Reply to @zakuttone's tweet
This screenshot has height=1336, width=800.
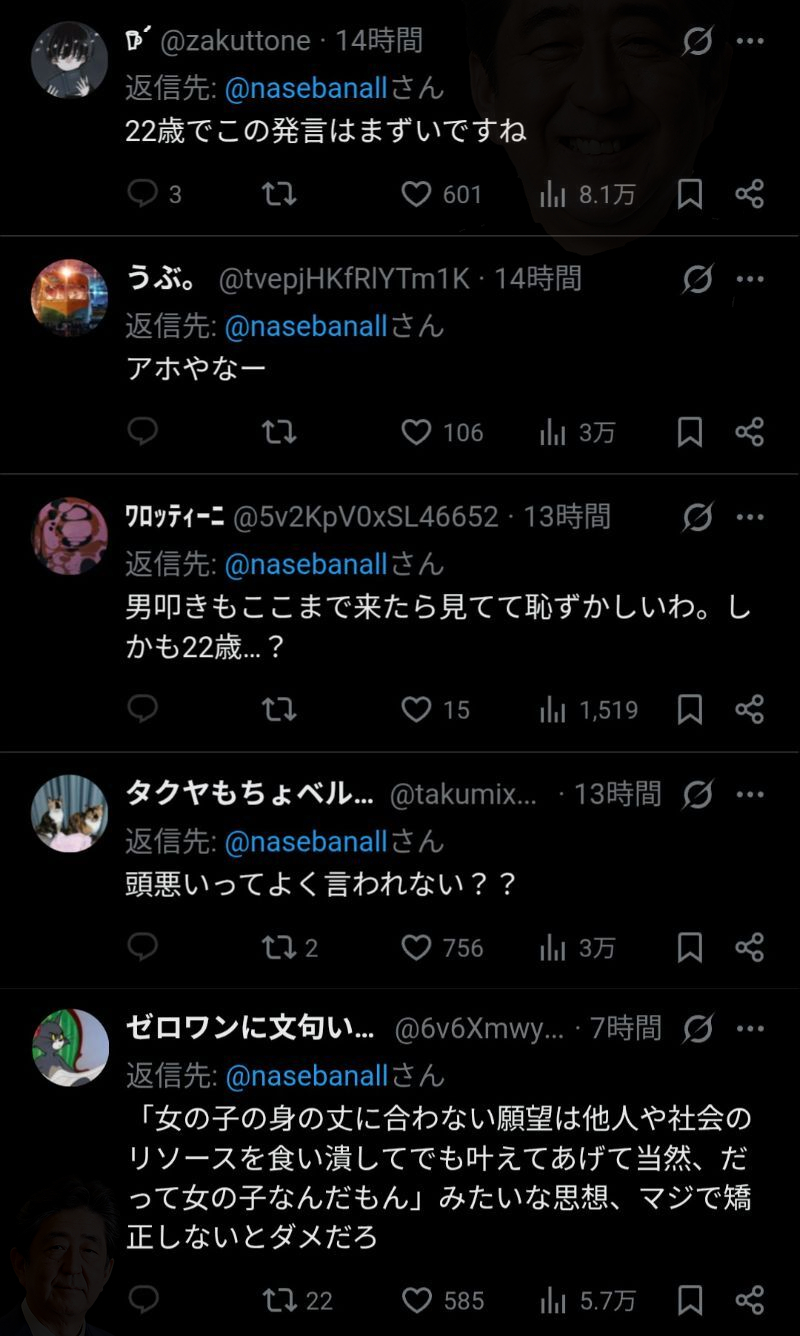tap(143, 193)
